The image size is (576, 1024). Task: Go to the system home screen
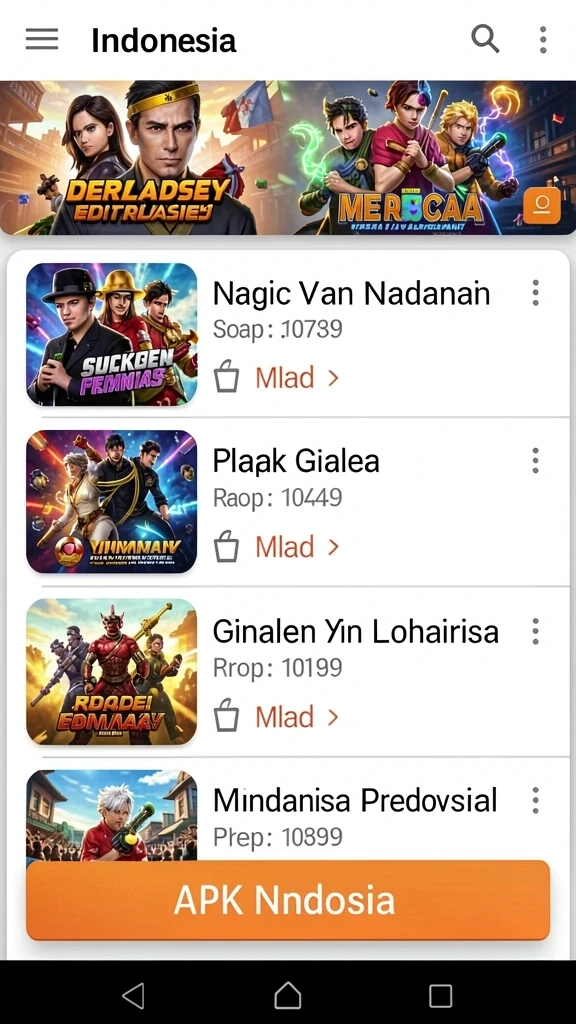click(287, 996)
